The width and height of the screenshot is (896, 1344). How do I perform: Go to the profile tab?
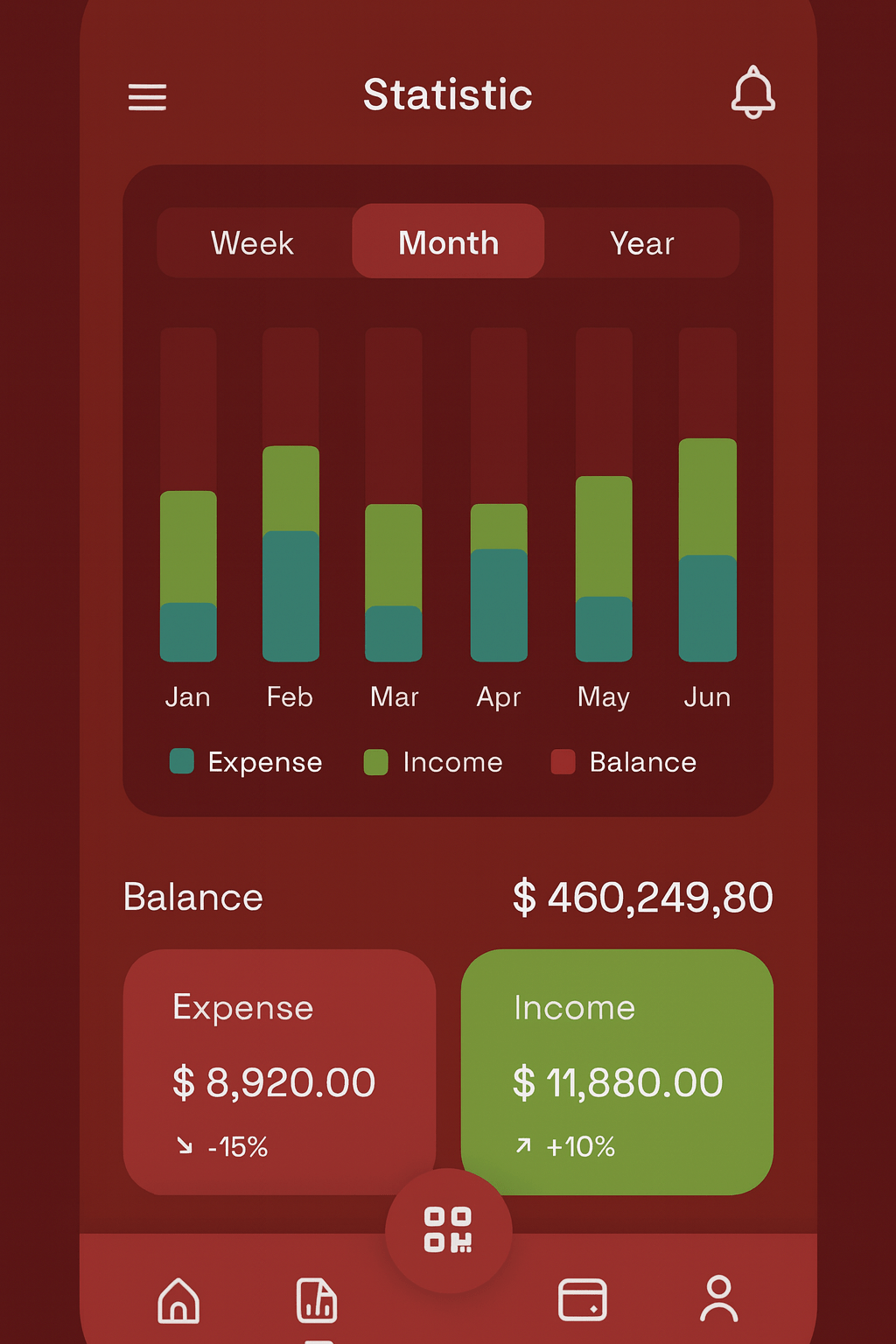(718, 1299)
